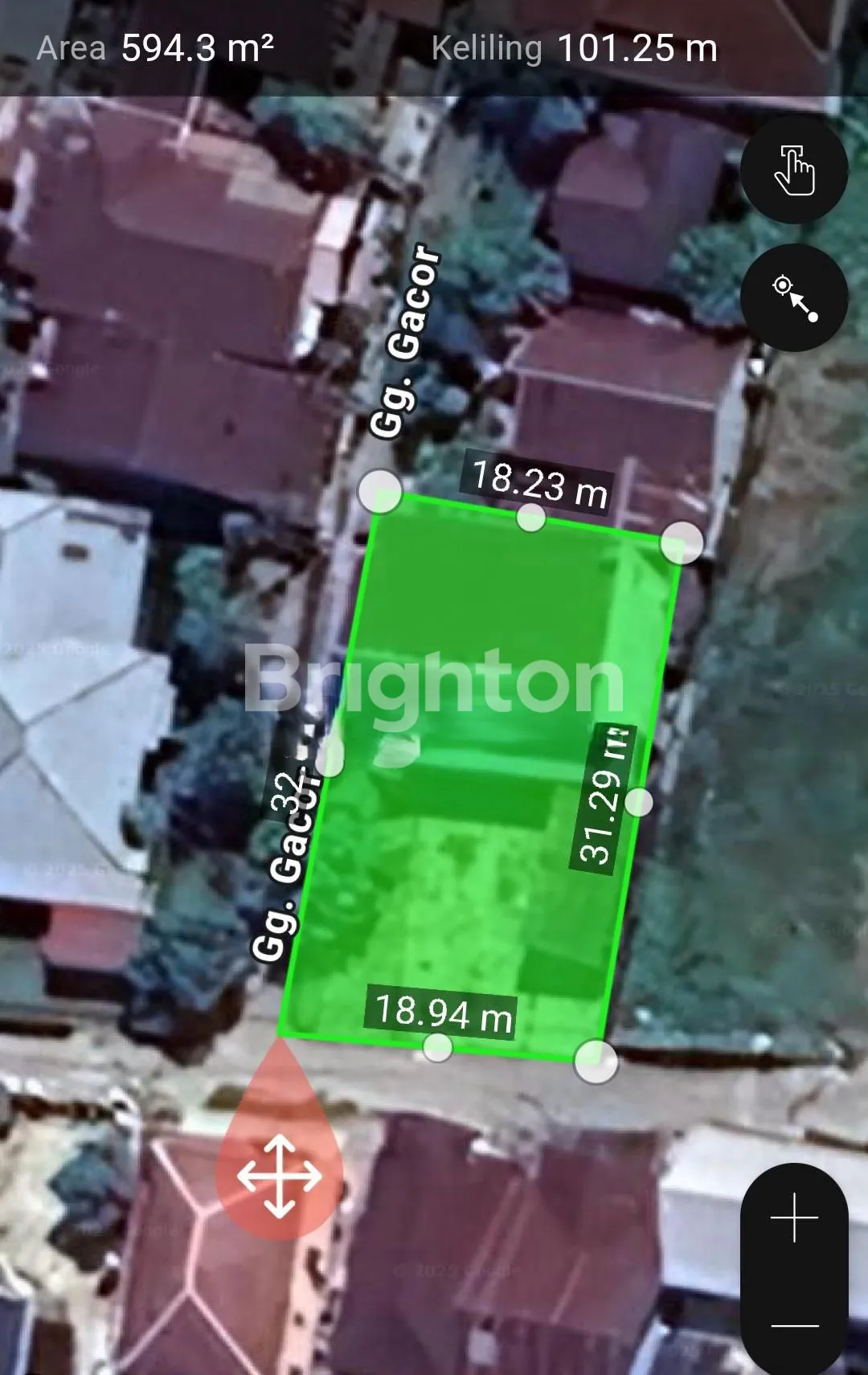Image resolution: width=868 pixels, height=1375 pixels.
Task: Select the red move marker at polygon corner
Action: click(279, 1176)
